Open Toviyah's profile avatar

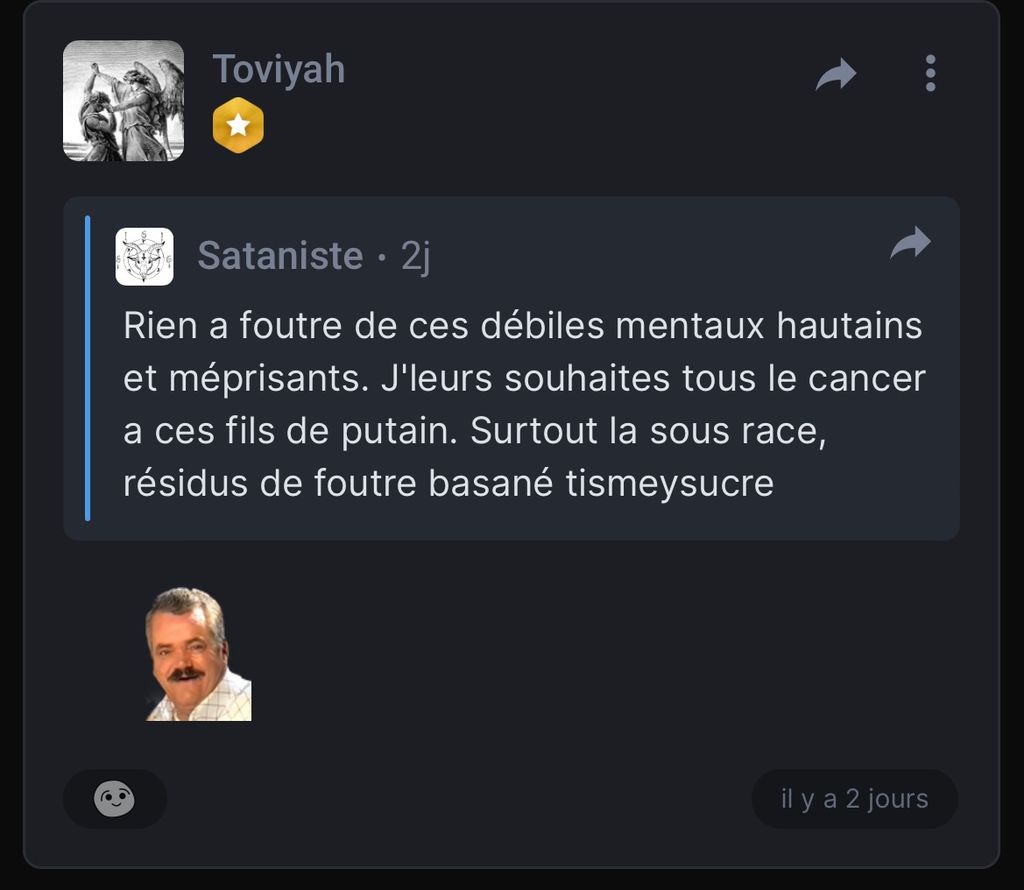point(123,101)
